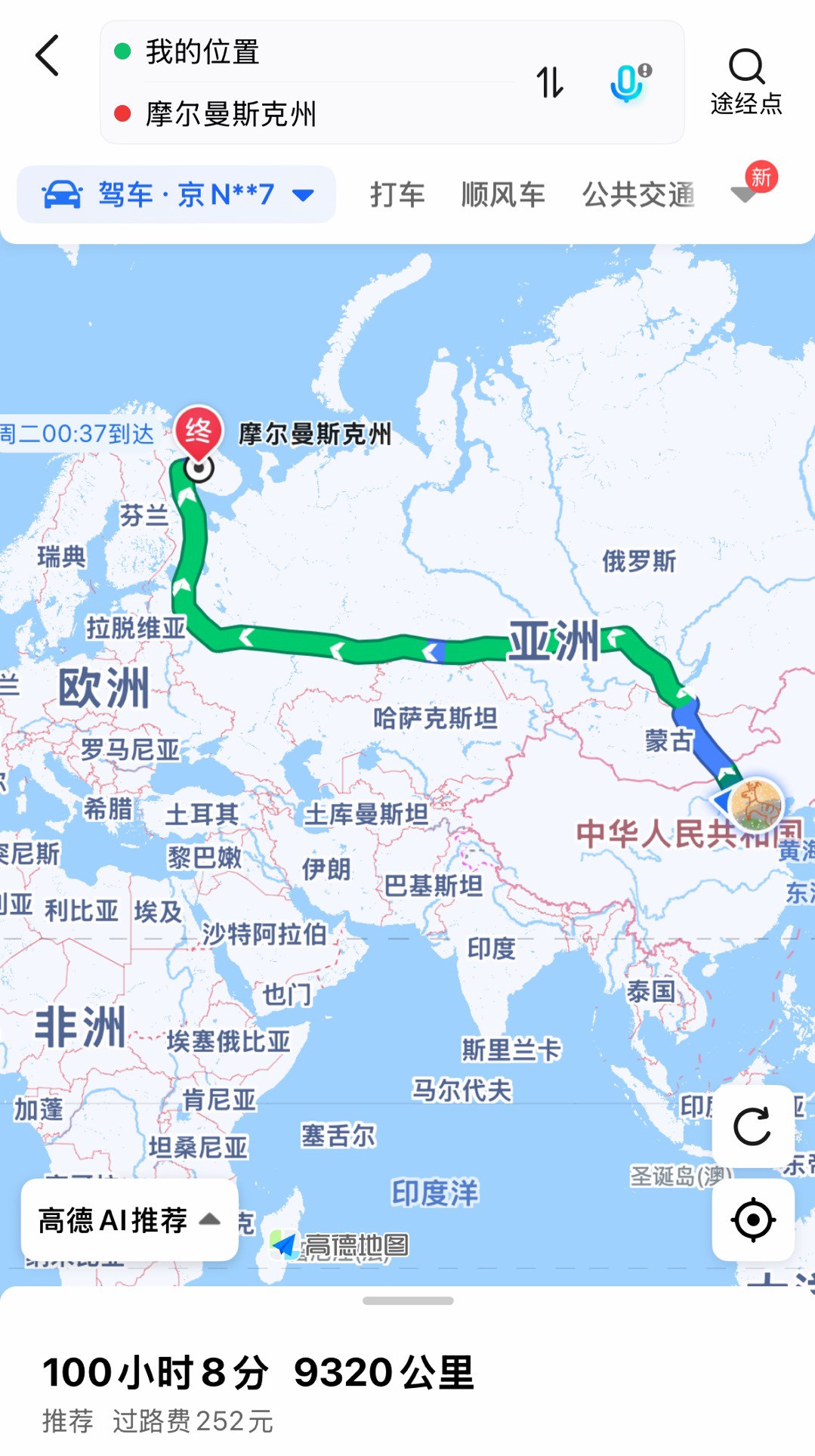
Task: Tap the 终 destination pin on the map
Action: (x=198, y=434)
